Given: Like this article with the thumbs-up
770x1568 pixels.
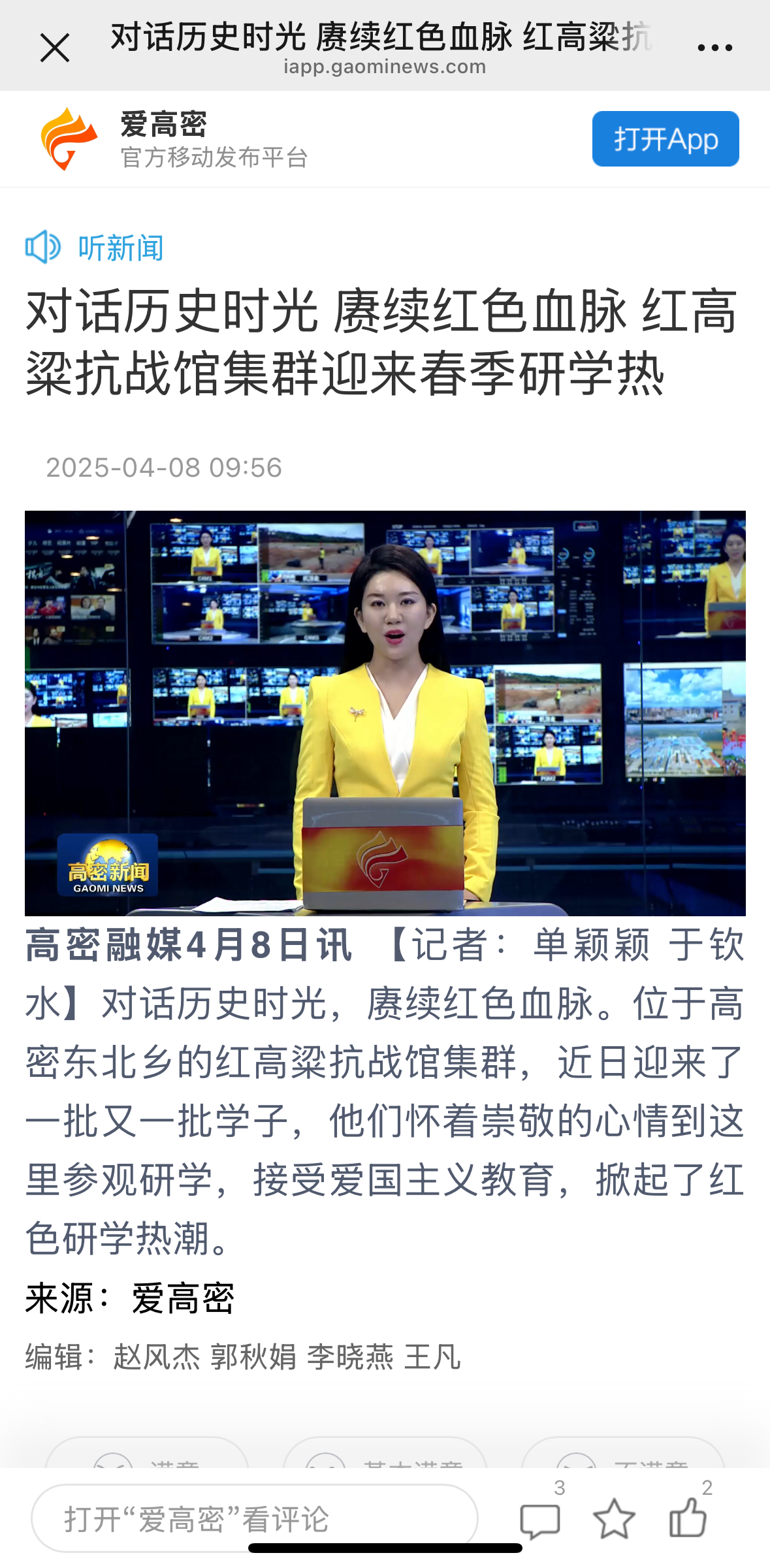Looking at the screenshot, I should pos(688,1518).
